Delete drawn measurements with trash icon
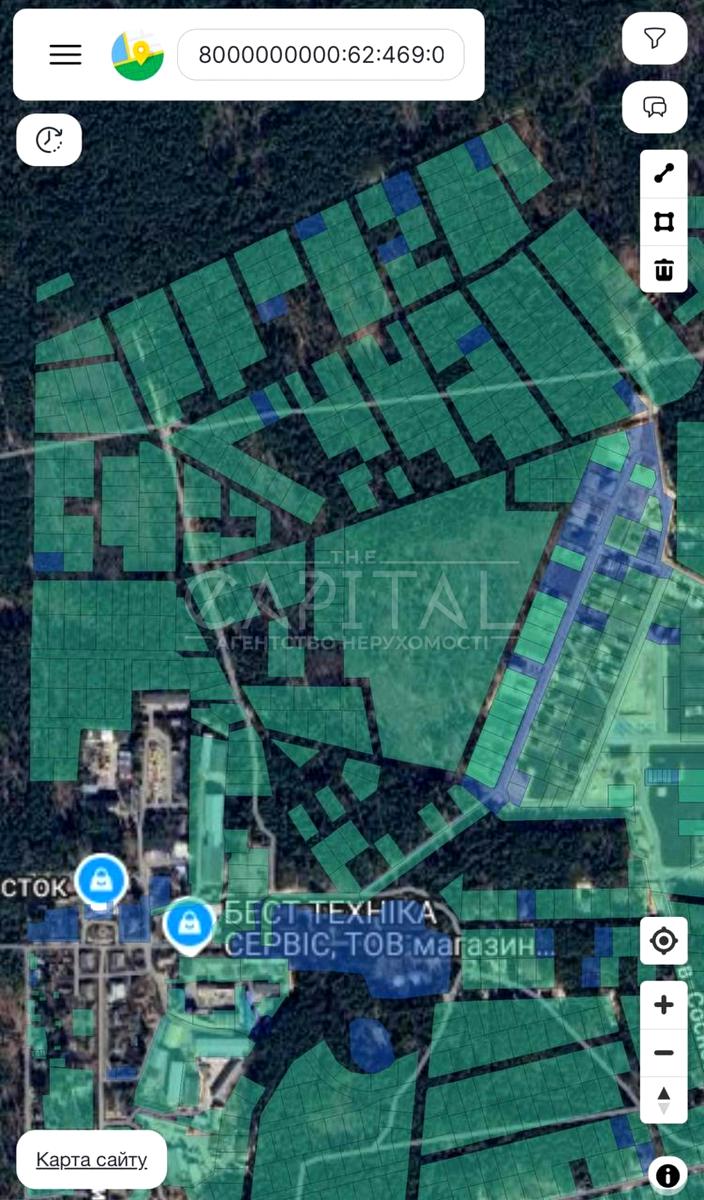 (664, 269)
